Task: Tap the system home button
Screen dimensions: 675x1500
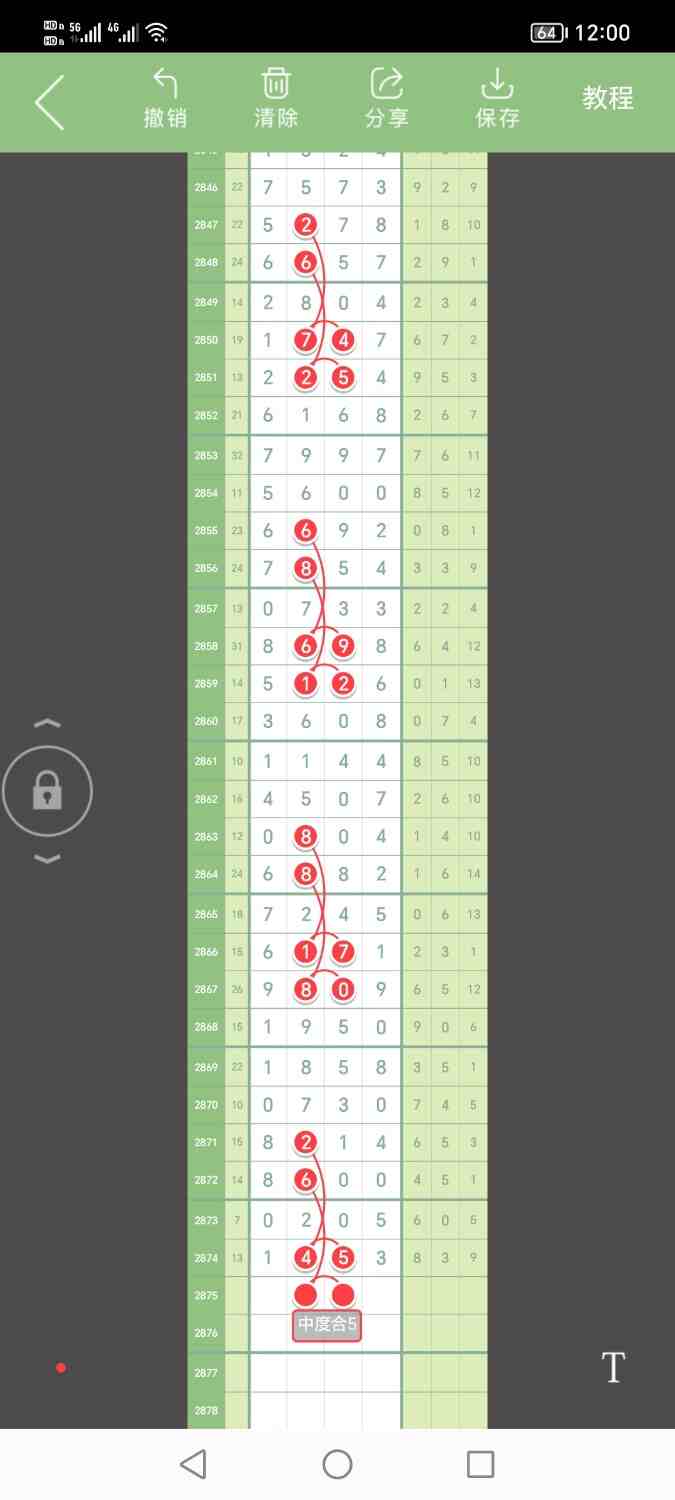Action: [337, 1464]
